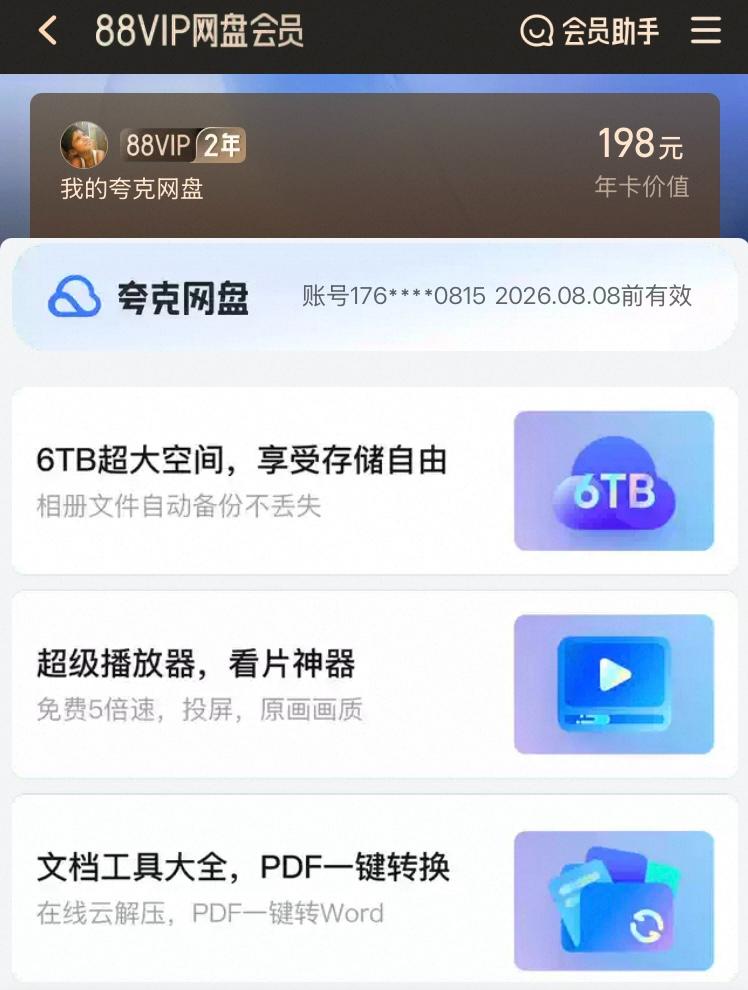This screenshot has width=748, height=990.
Task: Open the 文档工具大全 benefit card
Action: [374, 885]
